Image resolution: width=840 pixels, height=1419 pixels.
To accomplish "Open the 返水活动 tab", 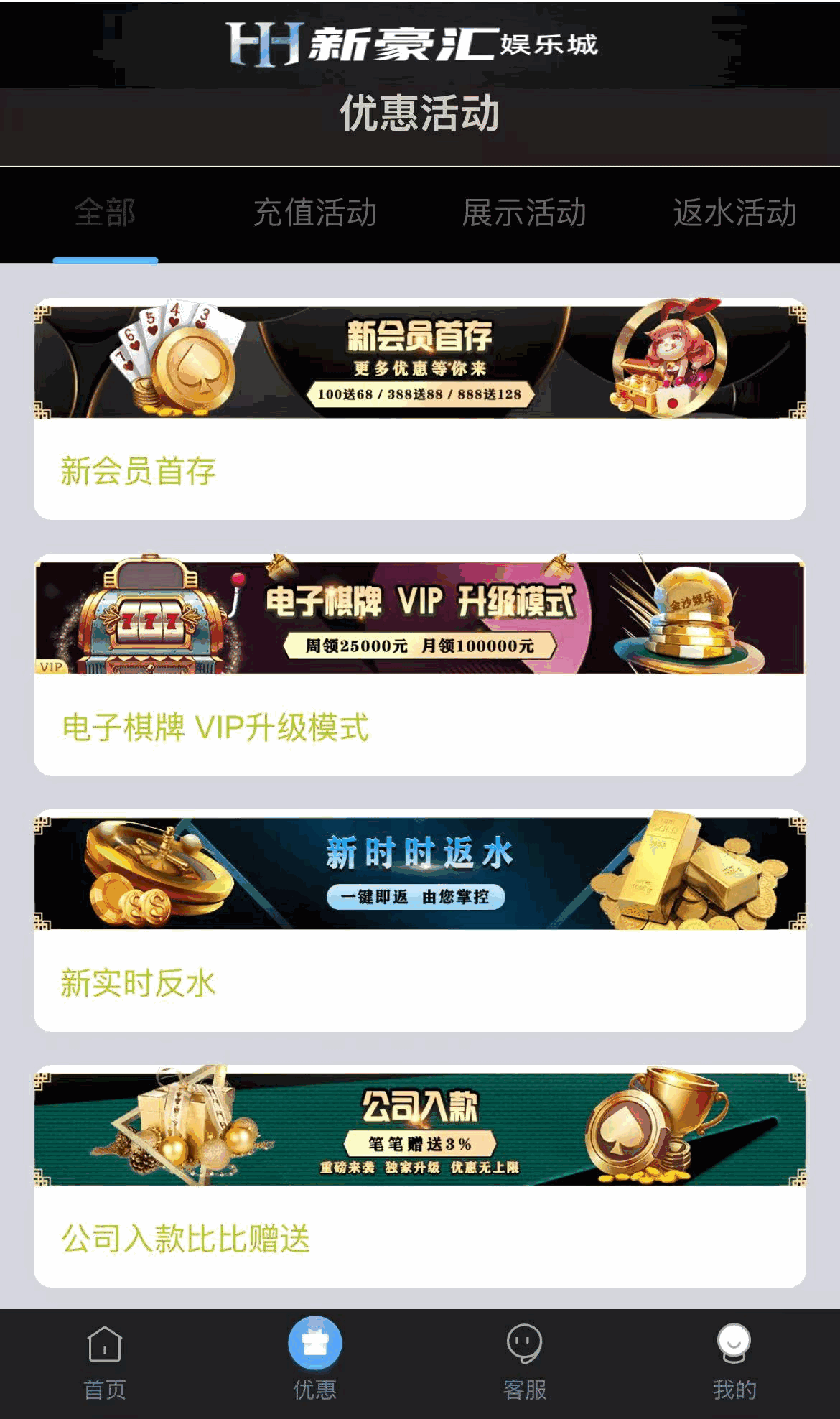I will pyautogui.click(x=734, y=213).
